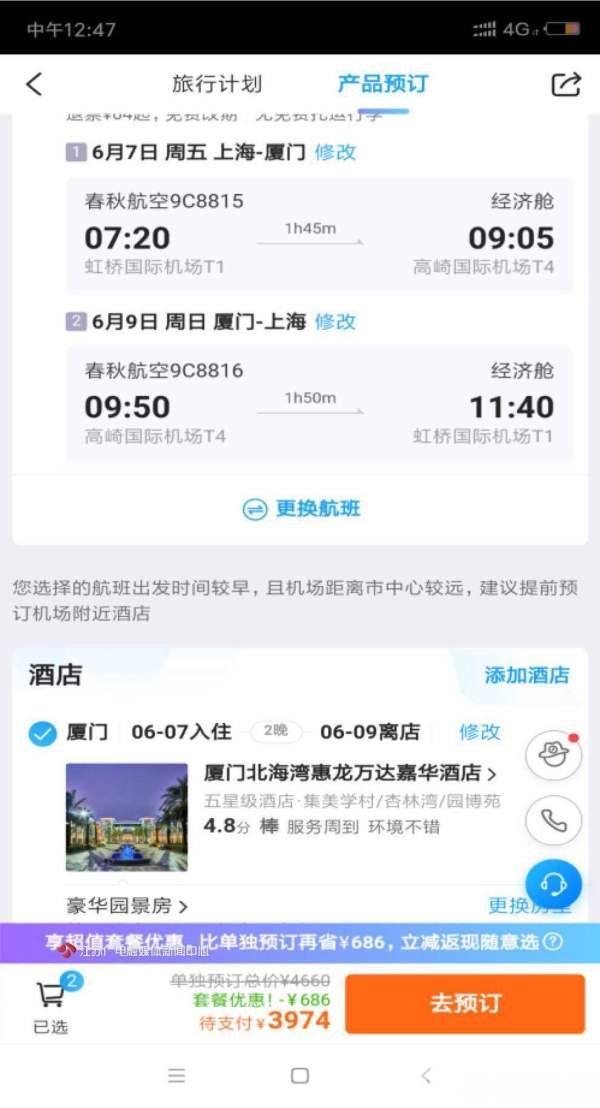Tap the phone call floating button

pos(553,821)
